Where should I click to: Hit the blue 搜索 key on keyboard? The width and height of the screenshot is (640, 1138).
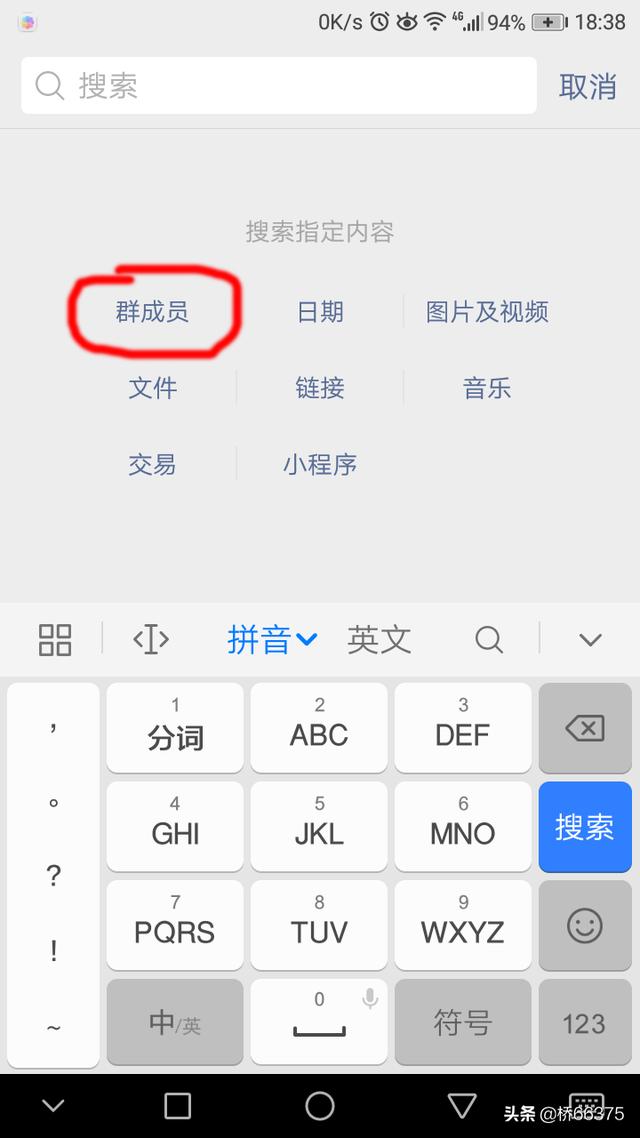(585, 827)
